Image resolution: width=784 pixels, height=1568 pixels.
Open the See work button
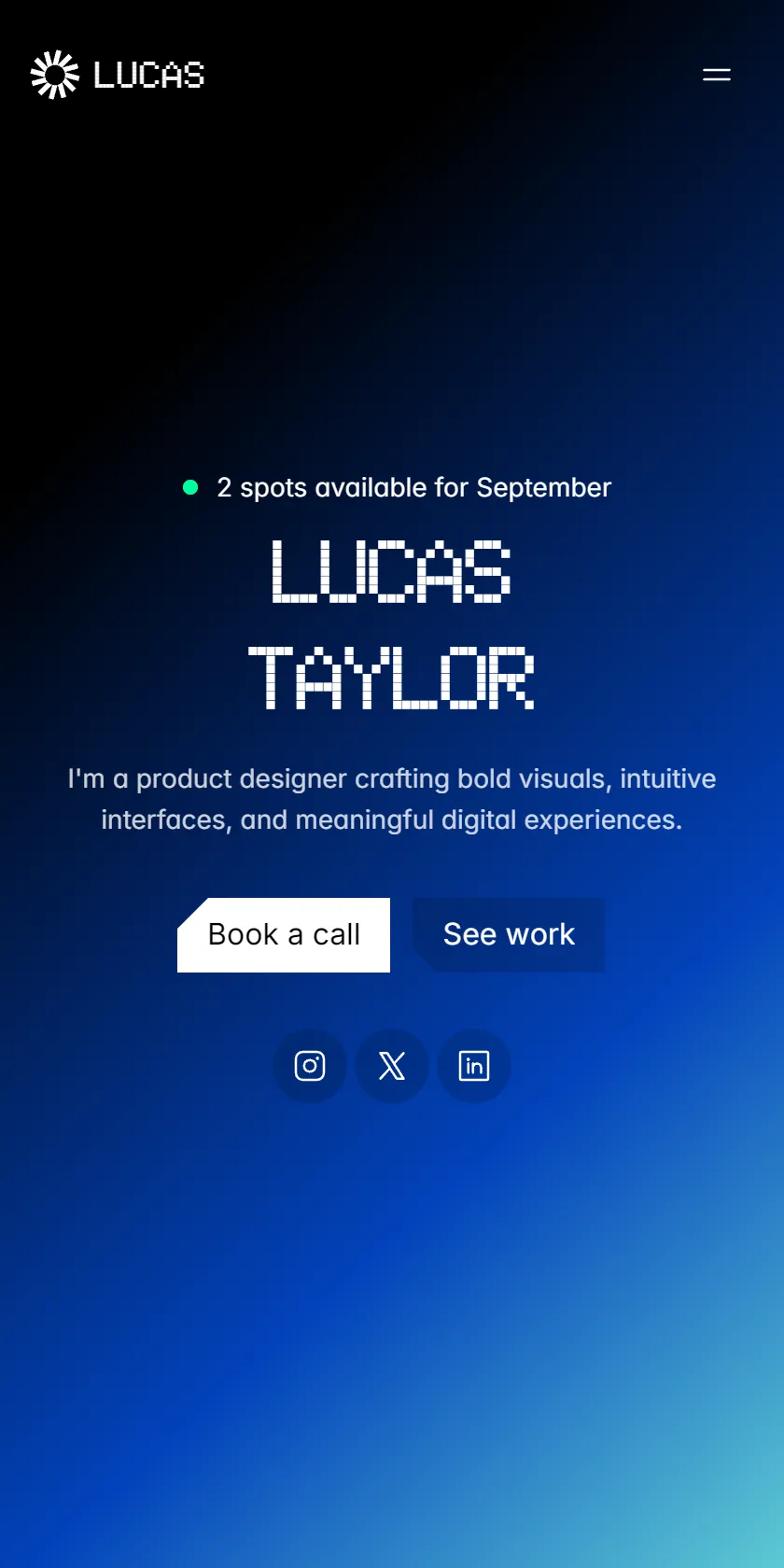(x=509, y=935)
